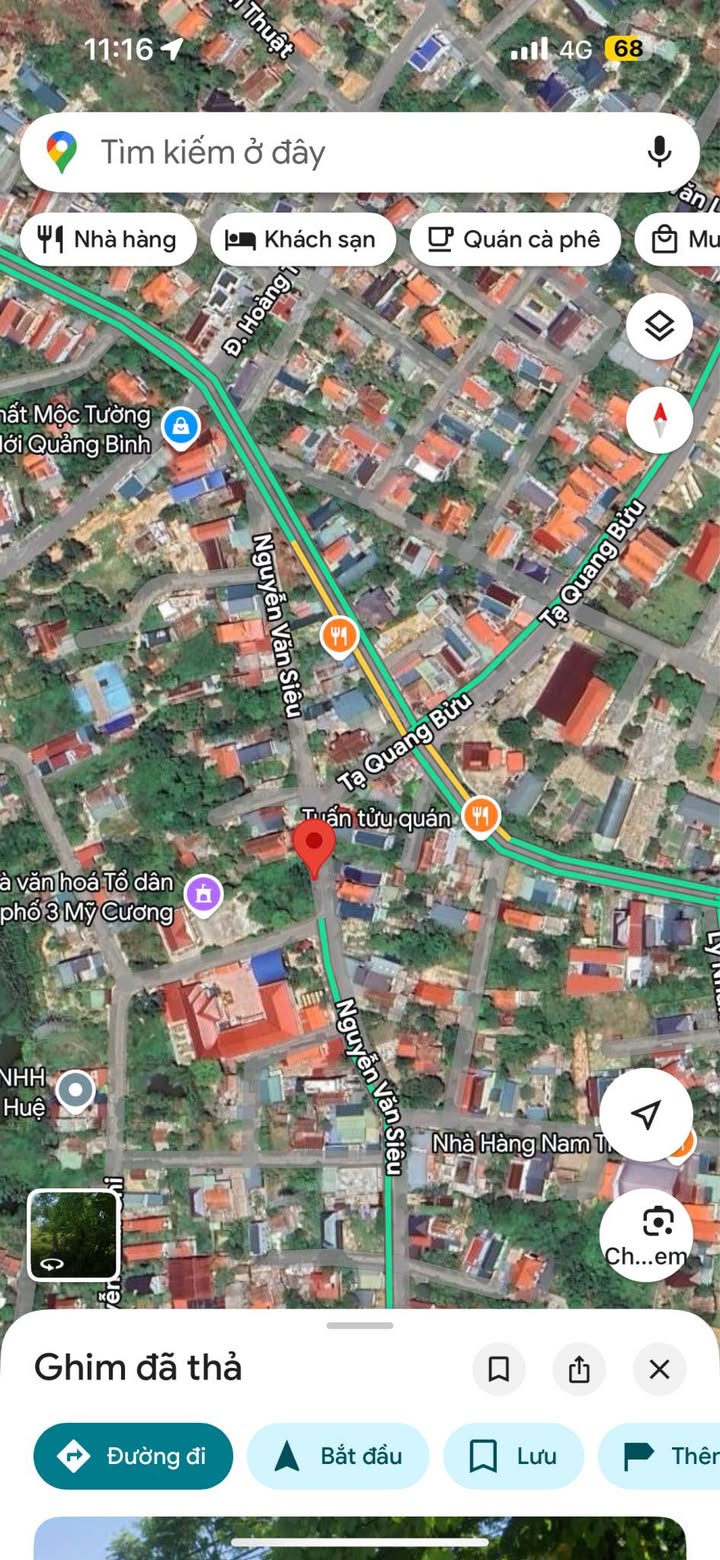Tap the Tuấn tửu quán restaurant marker

click(x=481, y=816)
